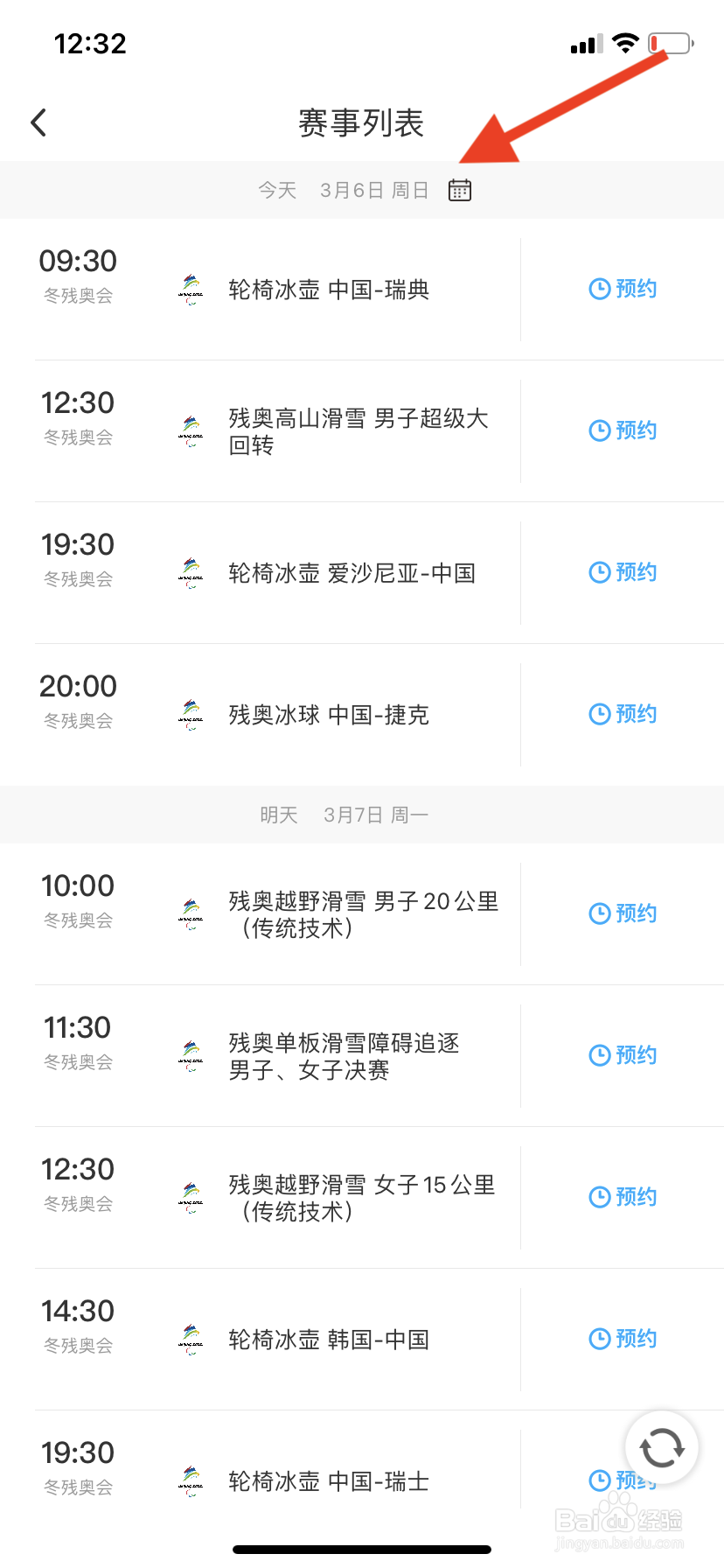Tap 预约 for 残奥高山滑雪 男子超级大回转

click(623, 430)
